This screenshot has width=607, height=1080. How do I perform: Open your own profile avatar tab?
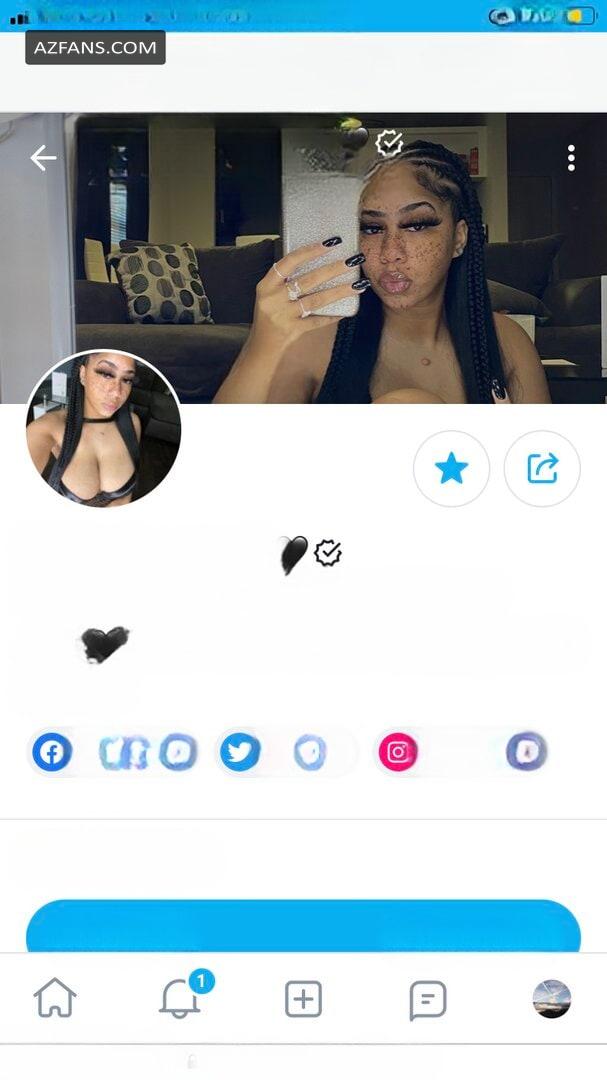[x=552, y=999]
